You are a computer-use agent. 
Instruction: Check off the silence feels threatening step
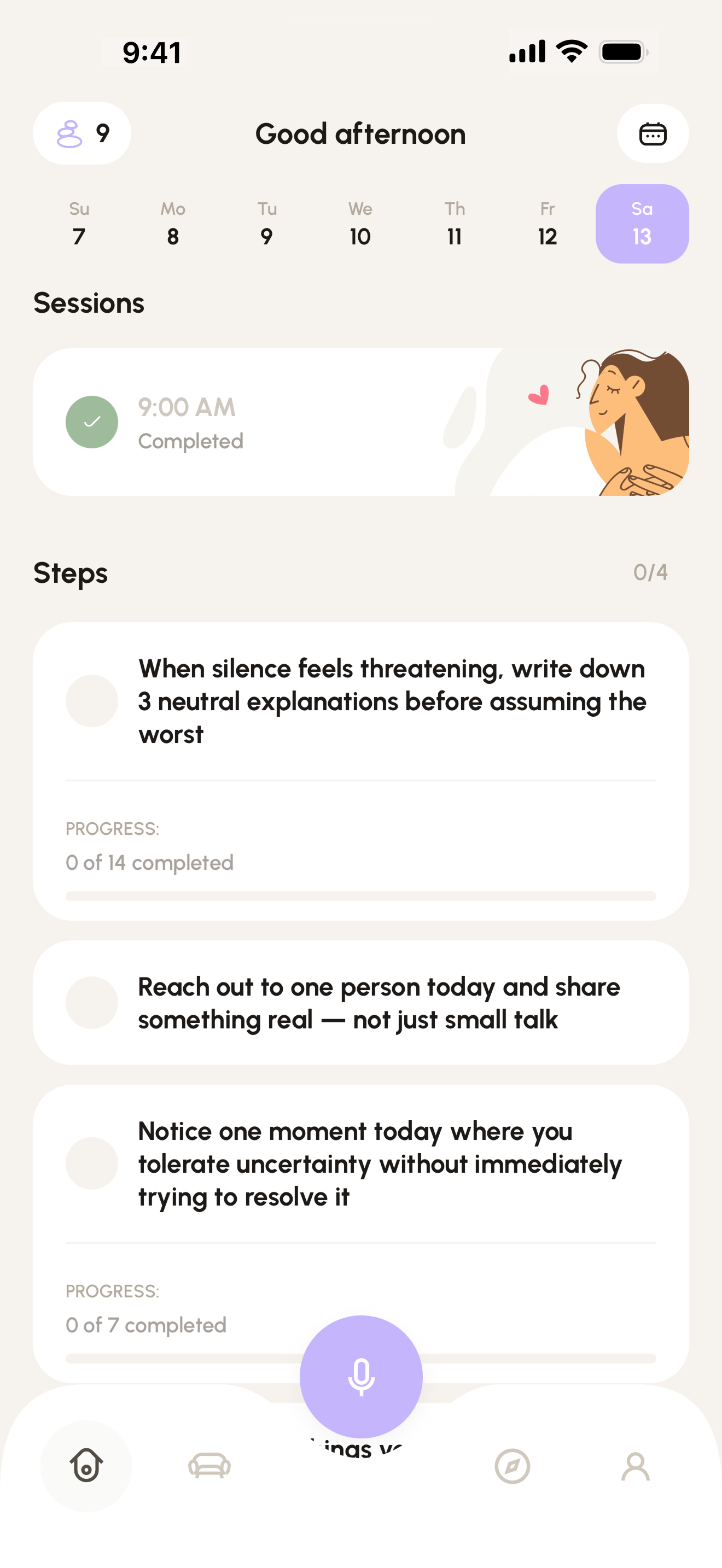point(92,700)
